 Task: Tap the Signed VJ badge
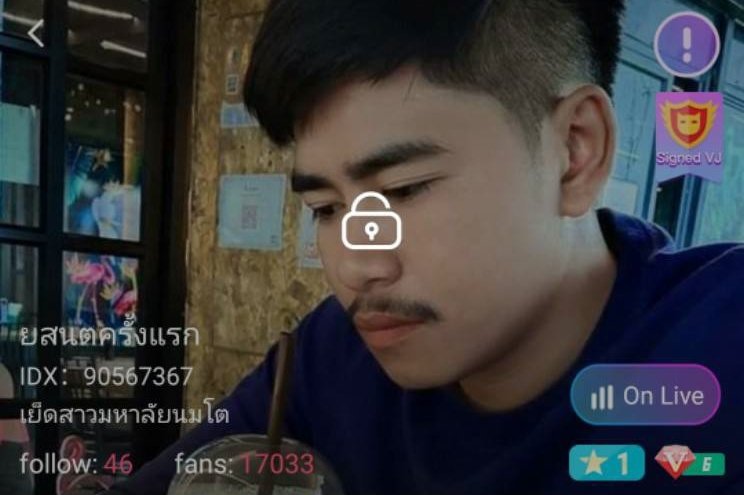pos(688,131)
